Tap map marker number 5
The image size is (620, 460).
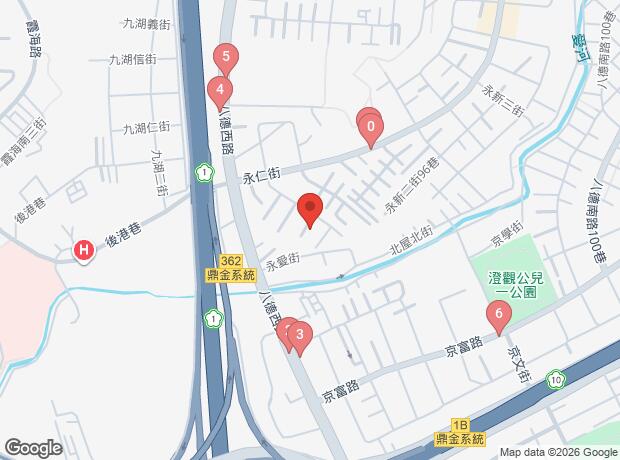(x=227, y=58)
